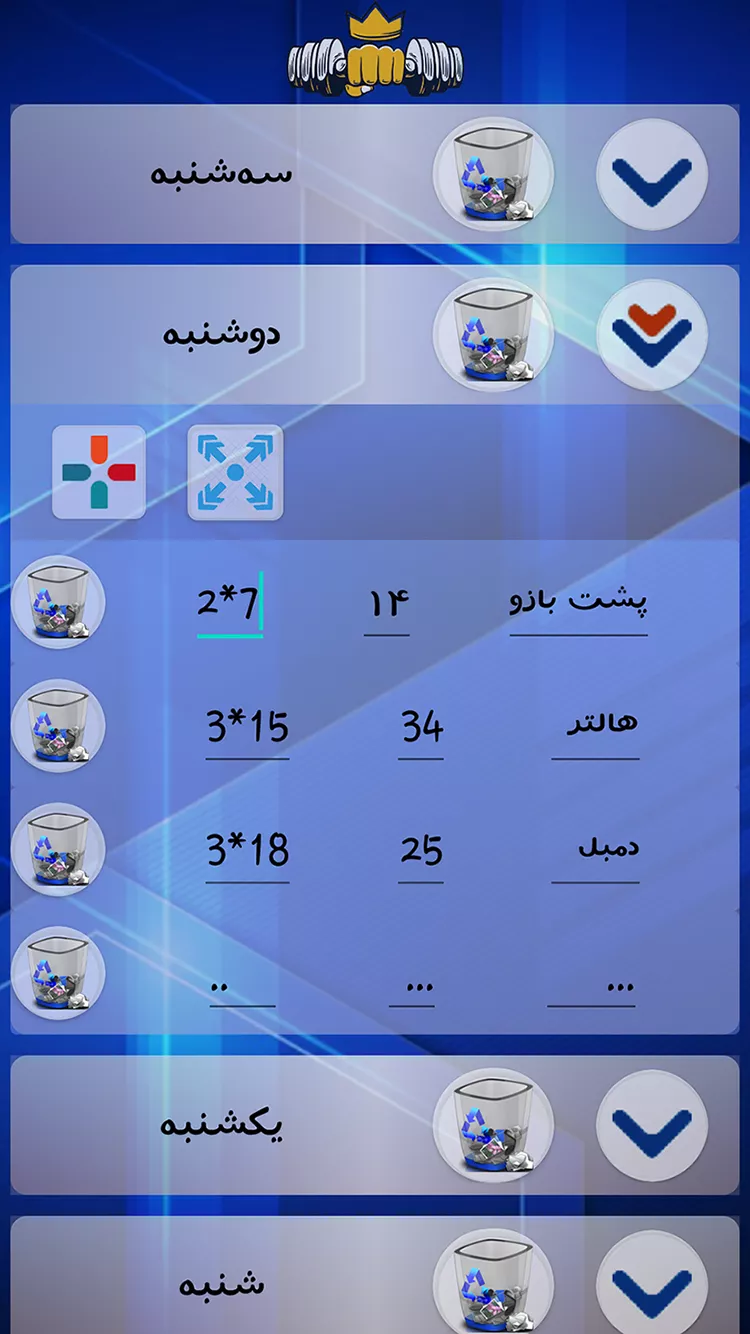Remove the empty placeholder exercise row
Viewport: 750px width, 1334px height.
point(58,973)
